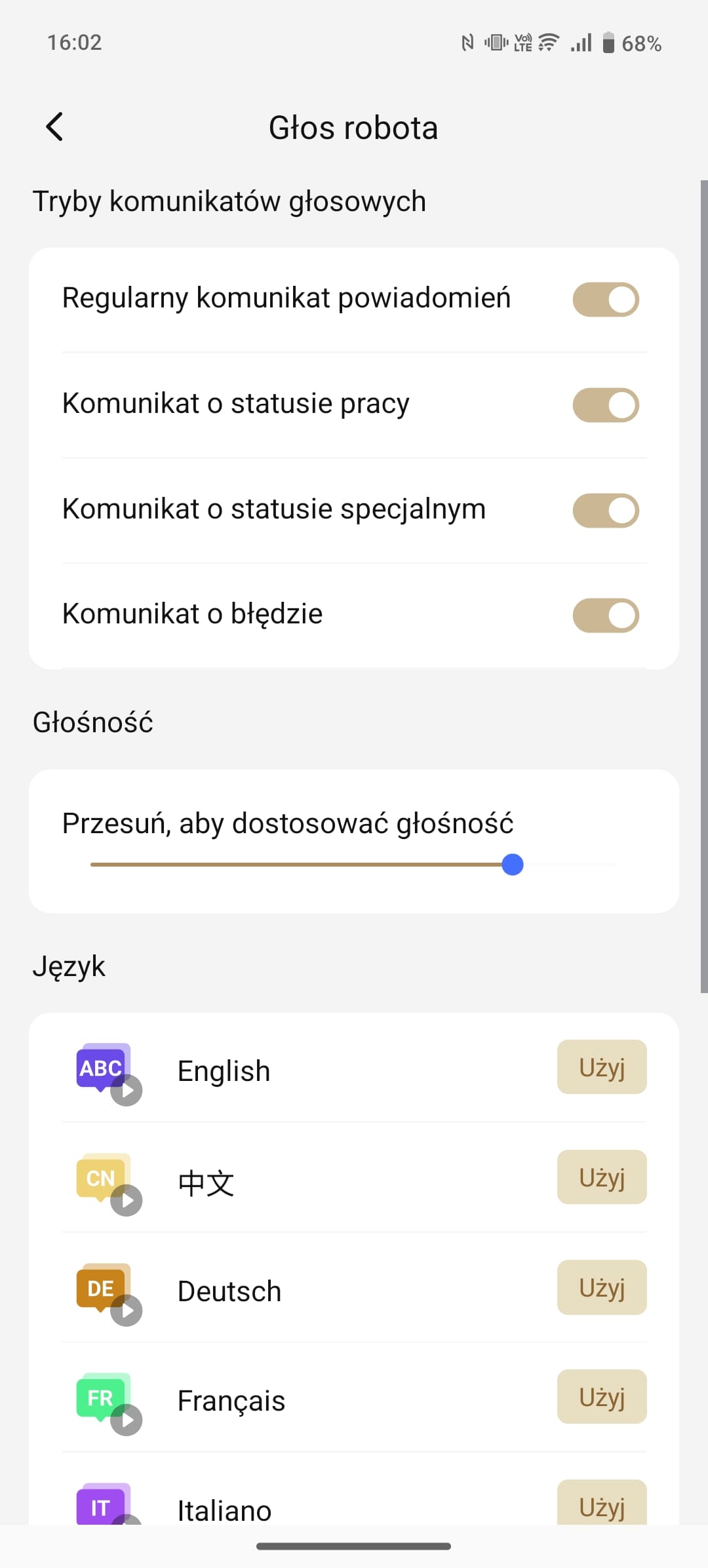Turn off Komunikat o statusie specjalnym
Viewport: 708px width, 1568px height.
606,511
